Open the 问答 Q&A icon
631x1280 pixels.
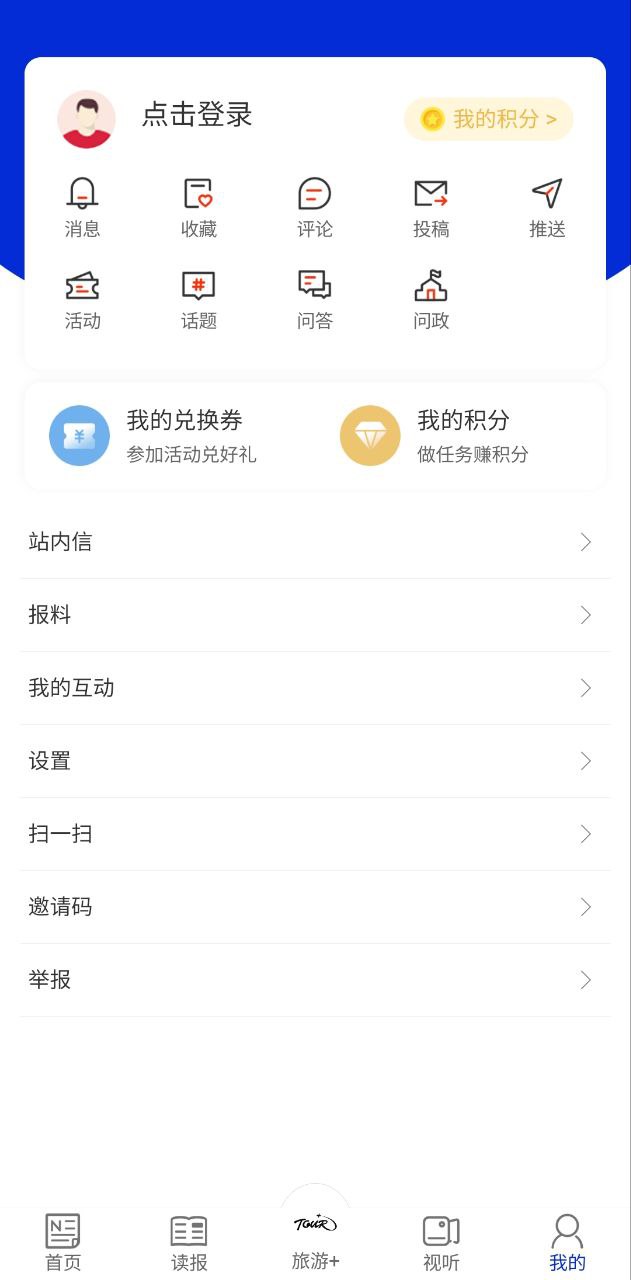click(x=314, y=300)
